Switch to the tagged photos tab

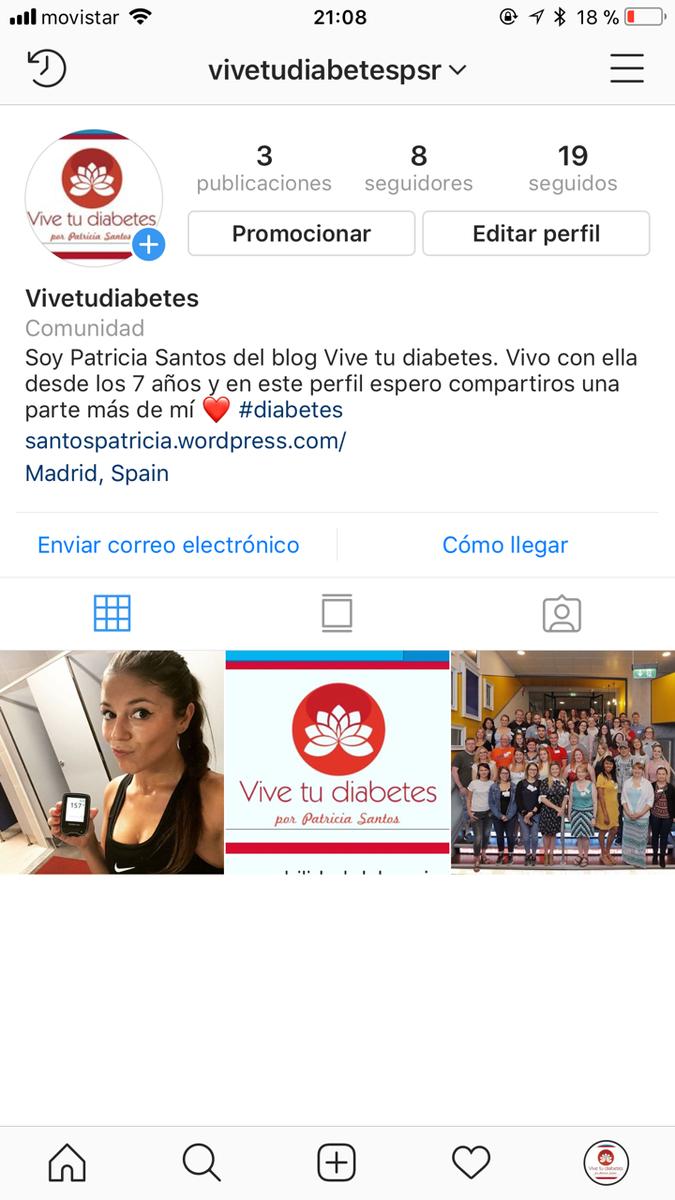562,613
